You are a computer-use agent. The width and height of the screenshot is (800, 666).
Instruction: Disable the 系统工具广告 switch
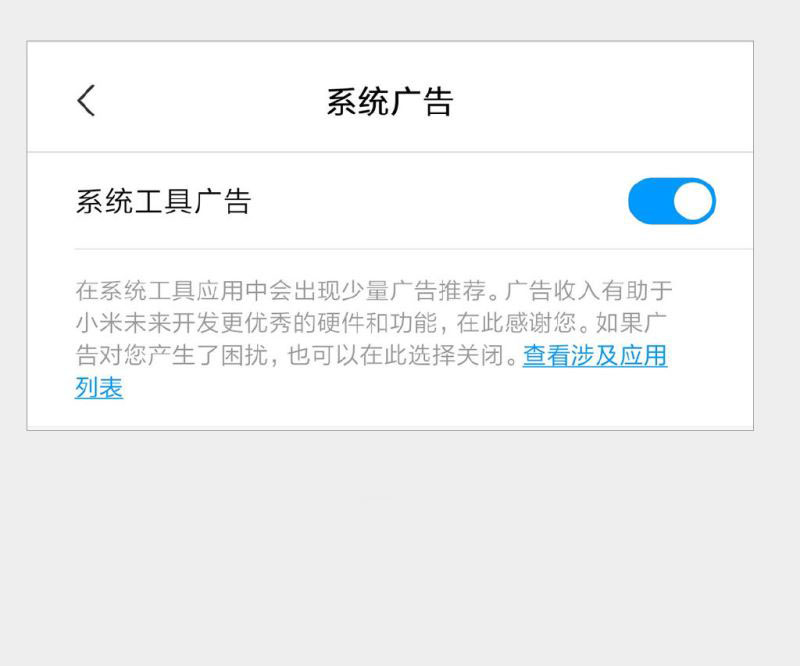671,201
